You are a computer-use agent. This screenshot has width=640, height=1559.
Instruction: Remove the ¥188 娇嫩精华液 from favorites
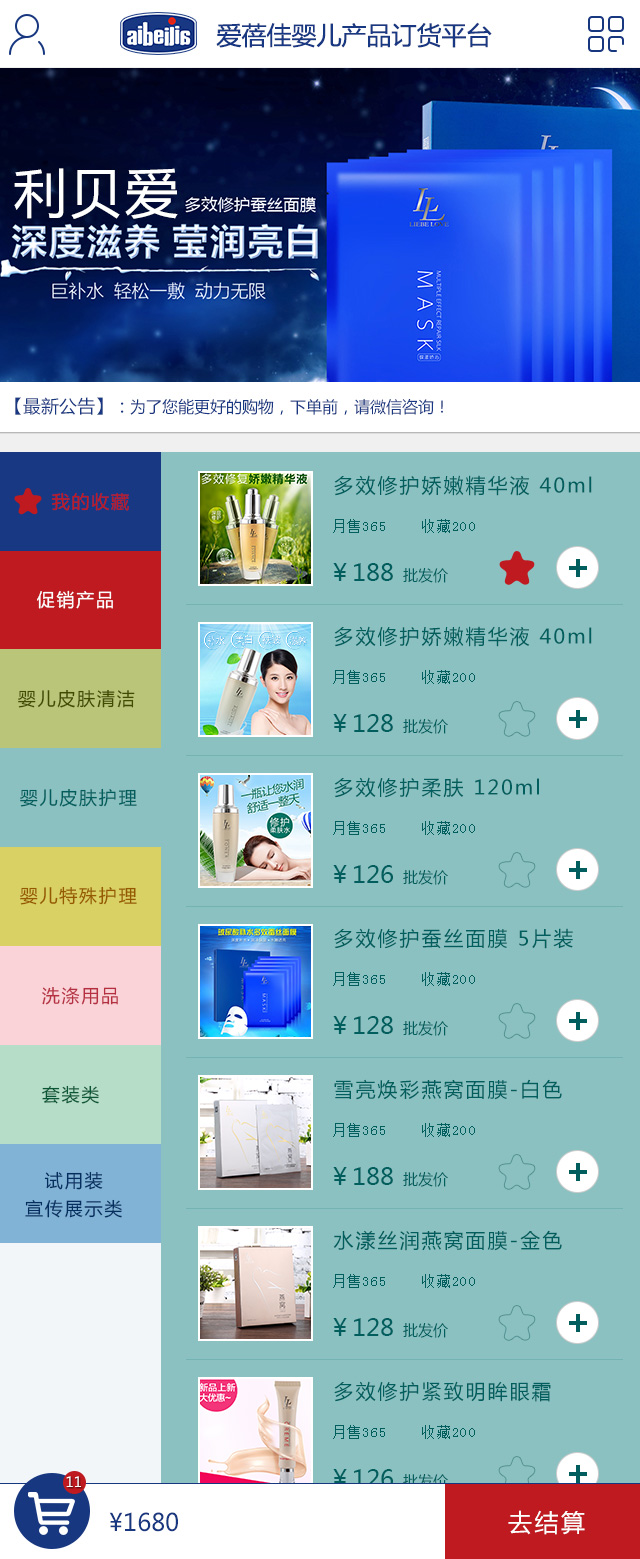517,568
